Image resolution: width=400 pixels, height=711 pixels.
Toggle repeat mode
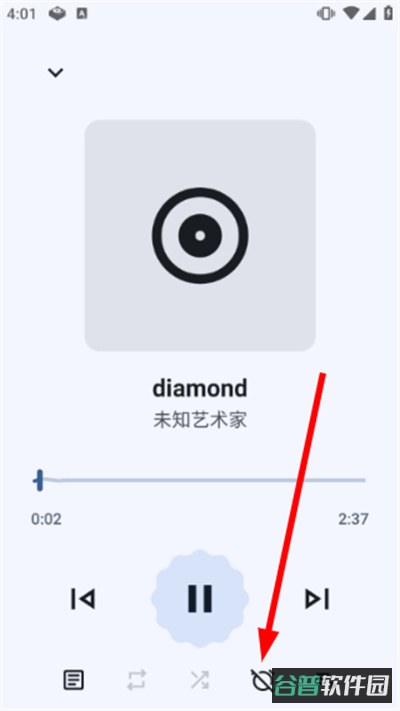point(137,680)
